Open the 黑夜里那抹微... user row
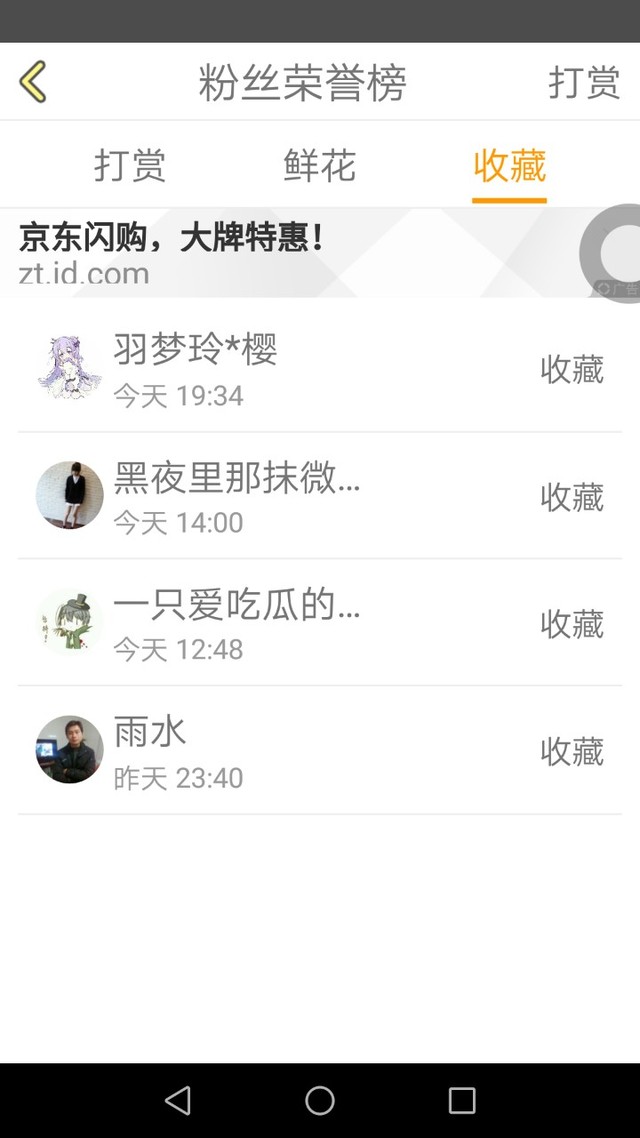The width and height of the screenshot is (640, 1138). 320,496
